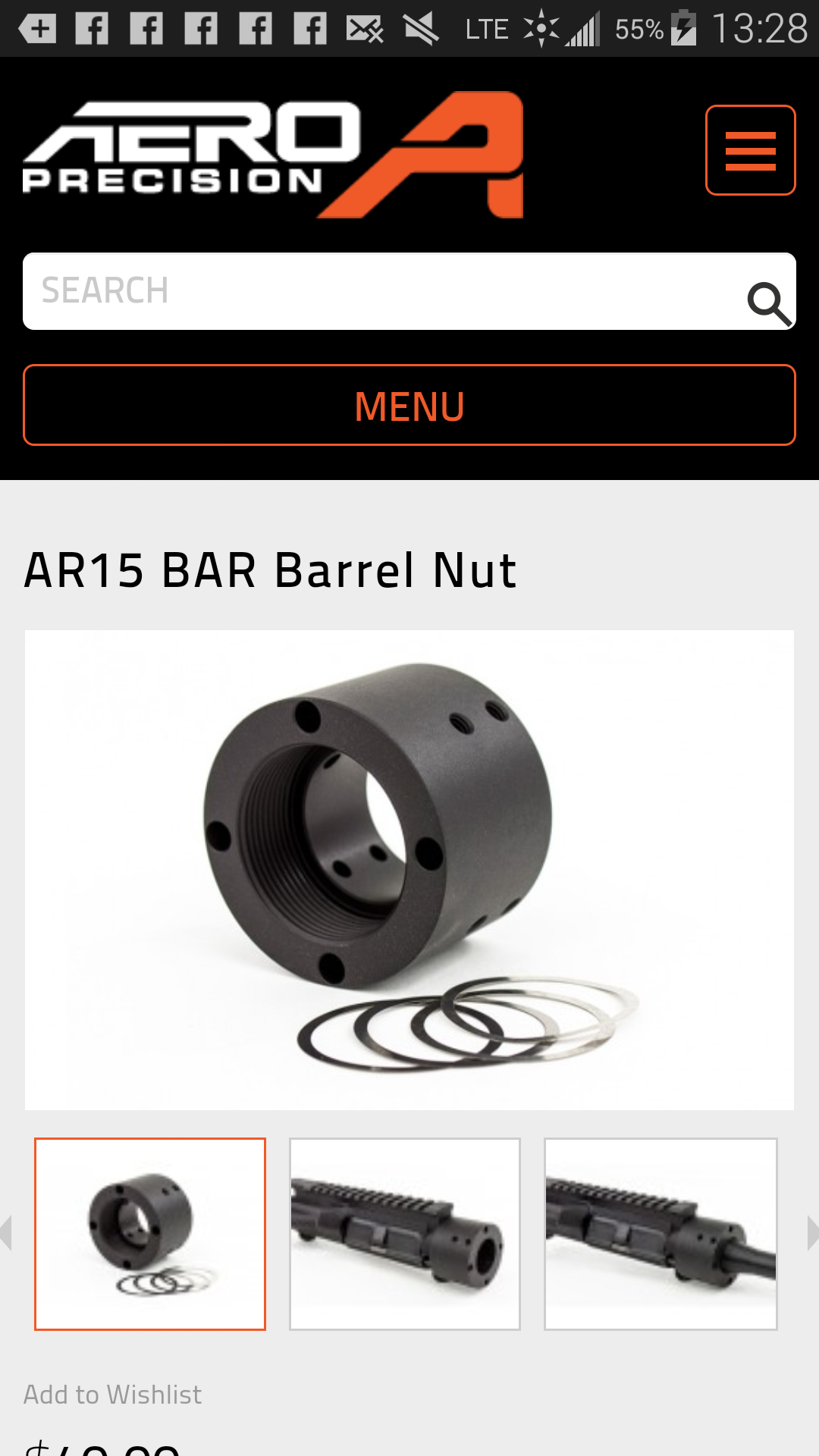Open the main barrel nut product image
The width and height of the screenshot is (819, 1456).
[x=409, y=869]
